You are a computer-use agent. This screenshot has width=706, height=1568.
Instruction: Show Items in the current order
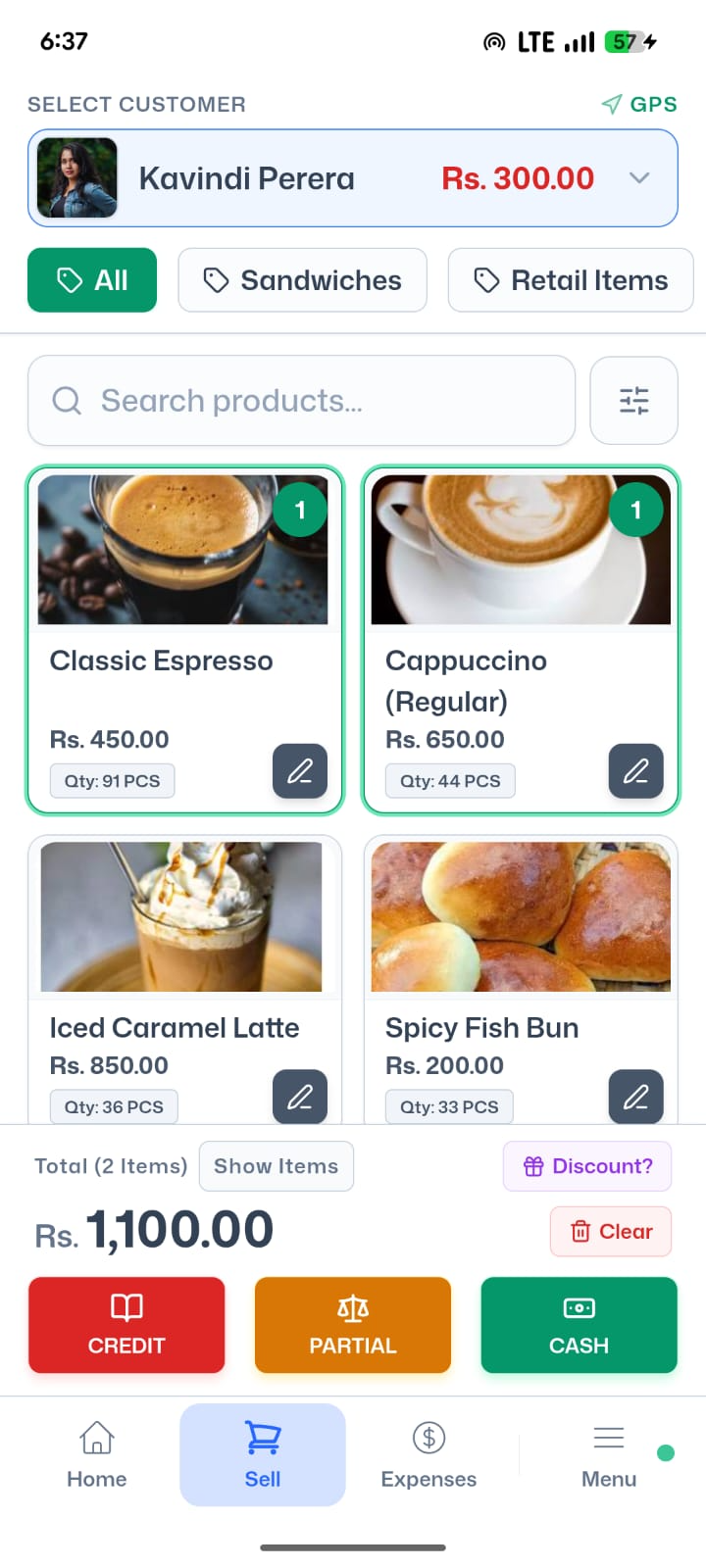point(277,1166)
